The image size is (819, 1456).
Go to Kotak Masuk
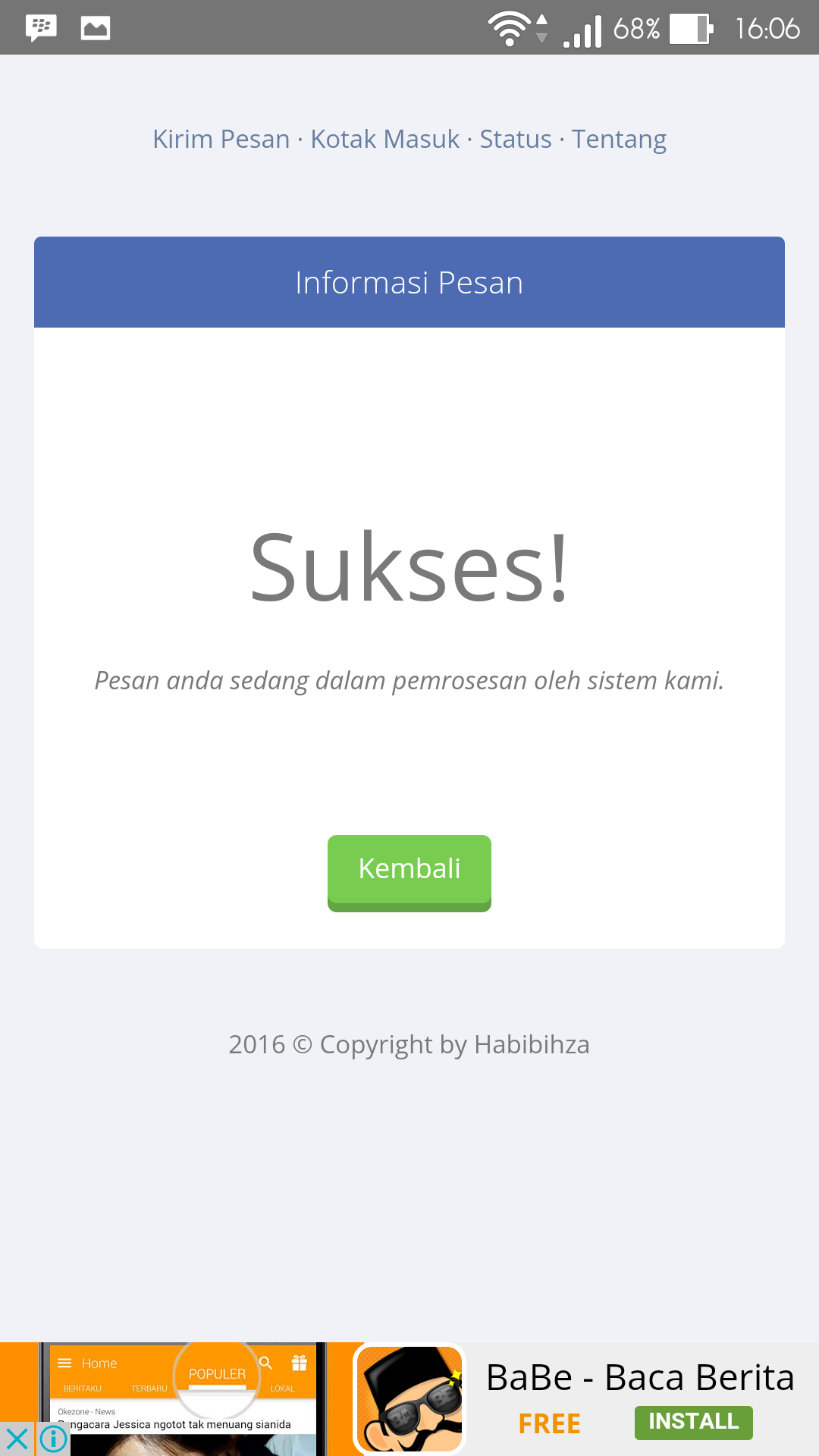coord(384,140)
